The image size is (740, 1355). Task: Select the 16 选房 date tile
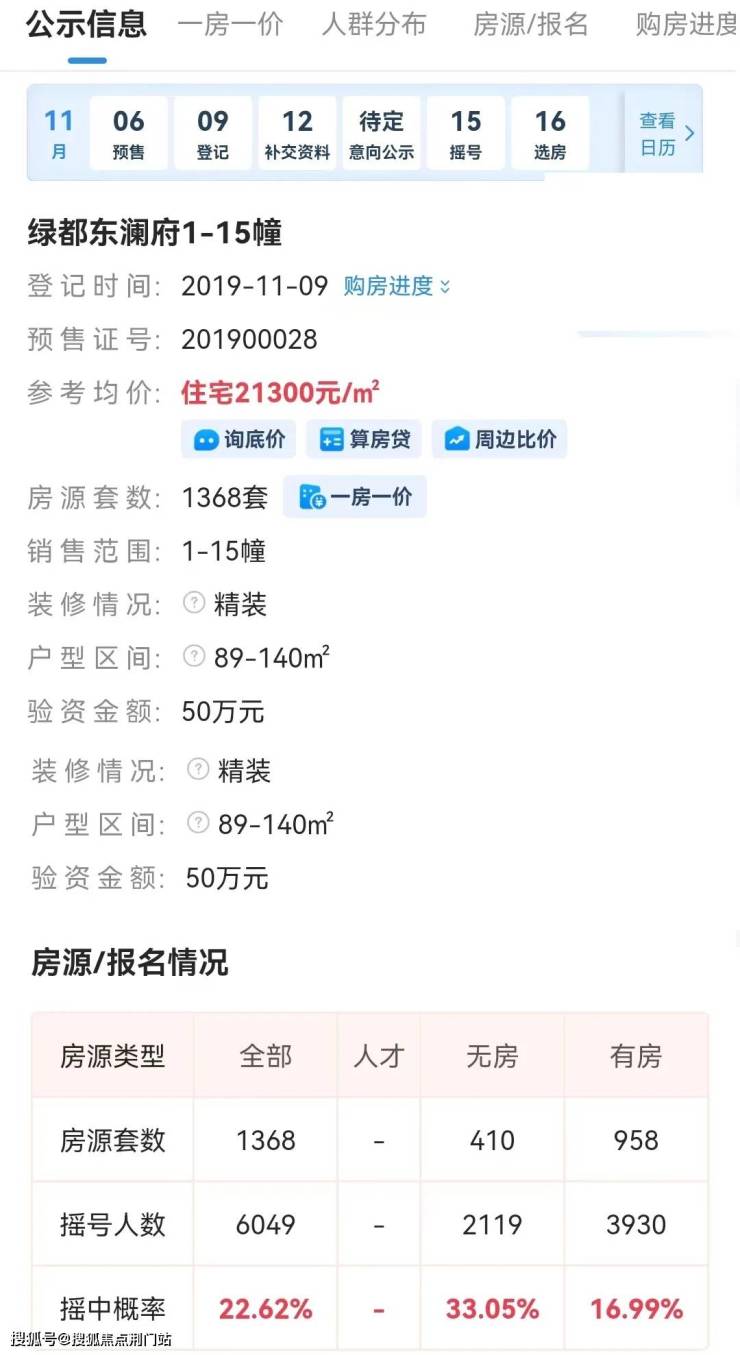[x=550, y=134]
